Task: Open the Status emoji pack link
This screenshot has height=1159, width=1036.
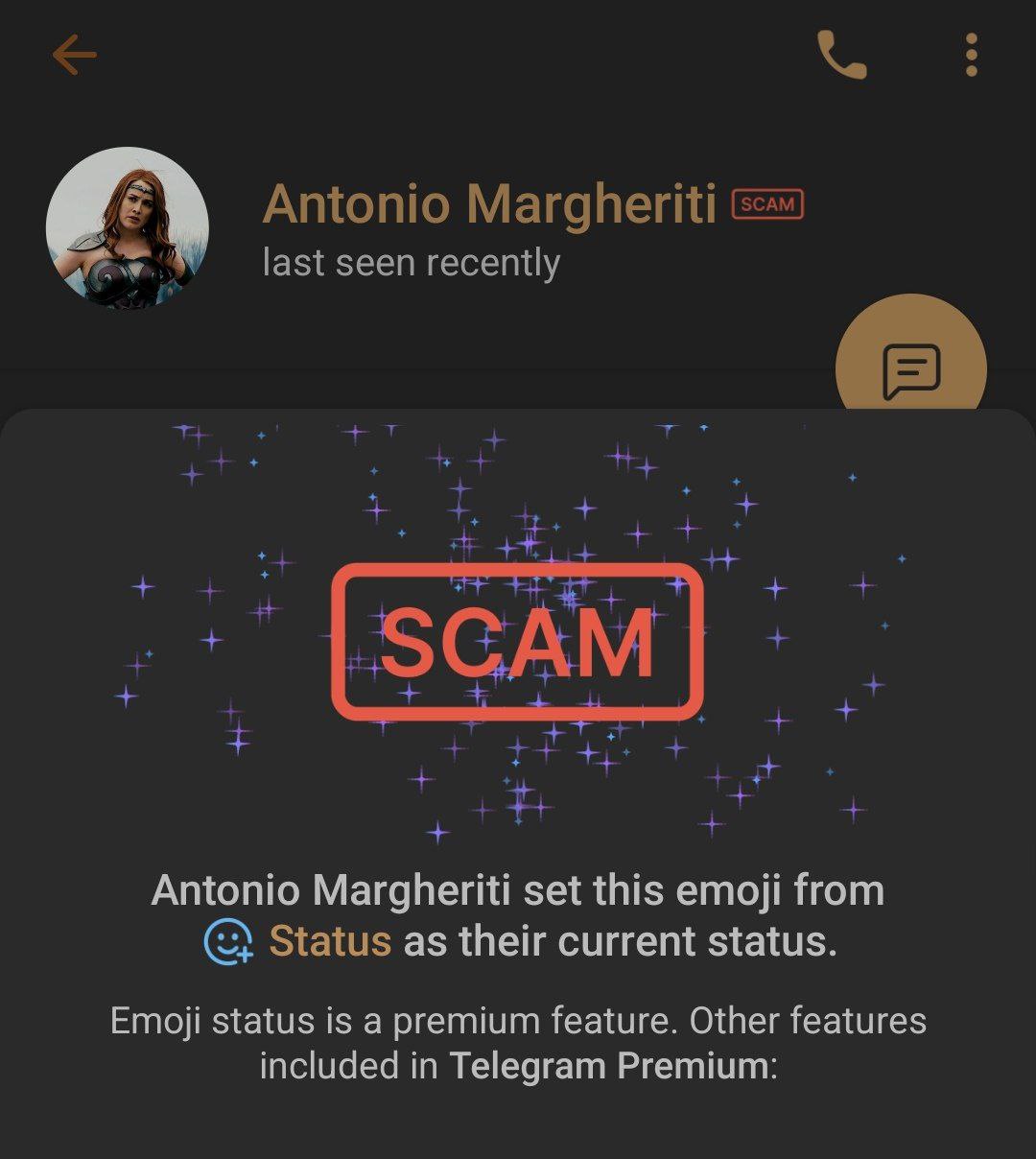Action: click(x=328, y=941)
